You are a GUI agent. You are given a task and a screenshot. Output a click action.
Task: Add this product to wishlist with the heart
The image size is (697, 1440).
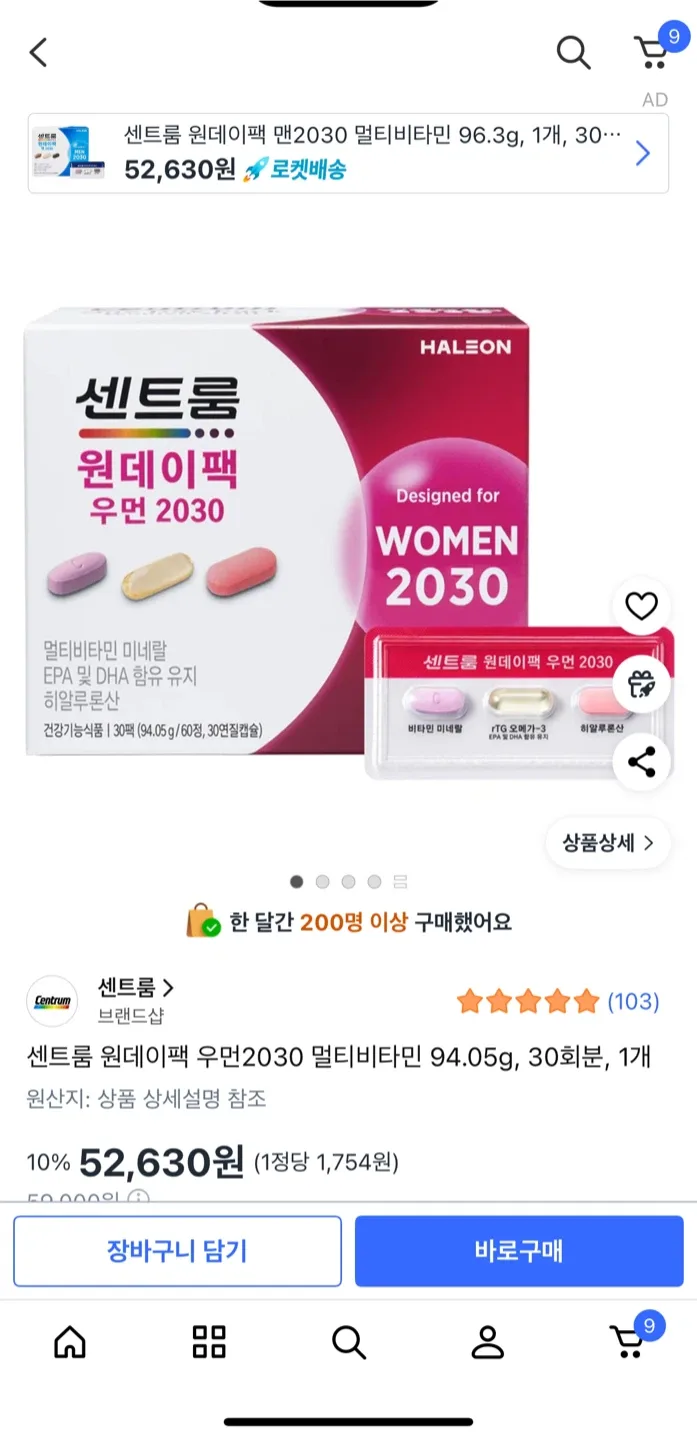(x=641, y=606)
